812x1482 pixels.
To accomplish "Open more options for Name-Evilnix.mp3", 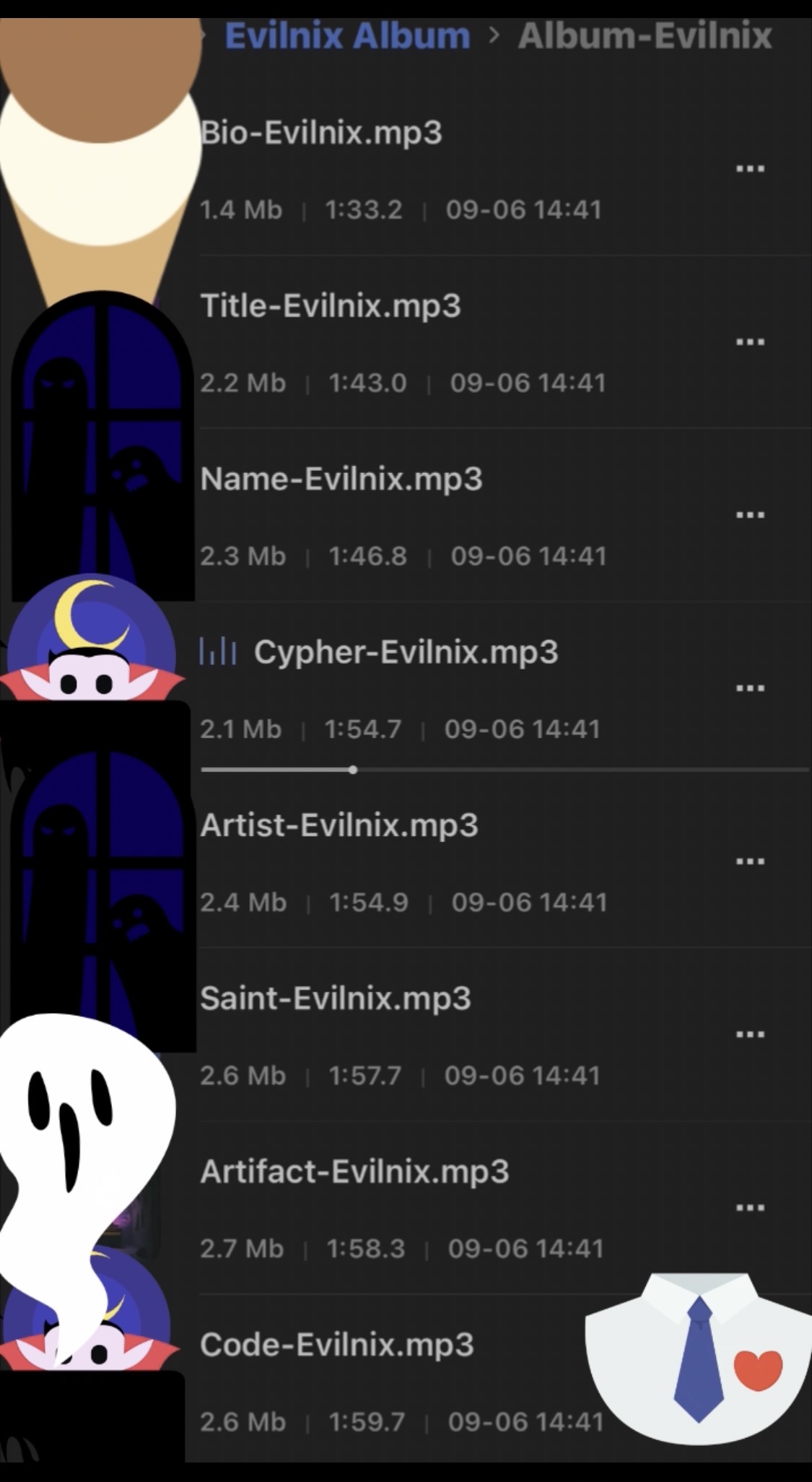I will [750, 515].
